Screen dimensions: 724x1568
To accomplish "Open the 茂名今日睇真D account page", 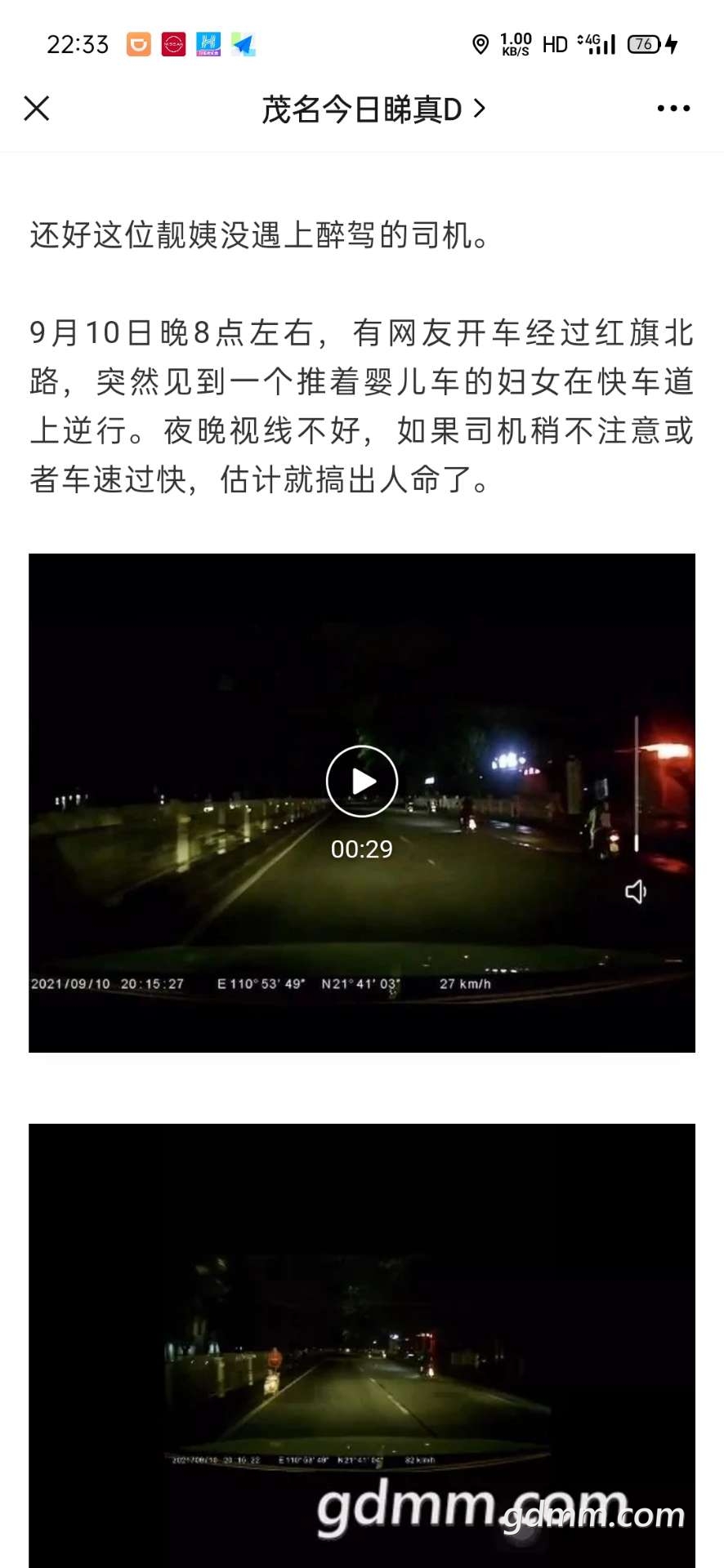I will click(x=373, y=109).
